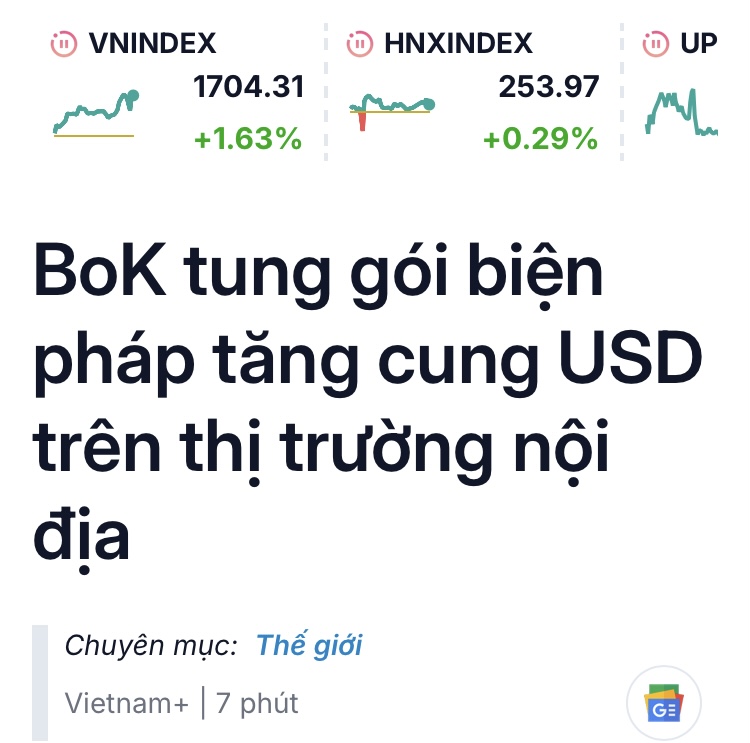The width and height of the screenshot is (750, 743).
Task: Open the VNINDEX ticker card
Action: [175, 92]
